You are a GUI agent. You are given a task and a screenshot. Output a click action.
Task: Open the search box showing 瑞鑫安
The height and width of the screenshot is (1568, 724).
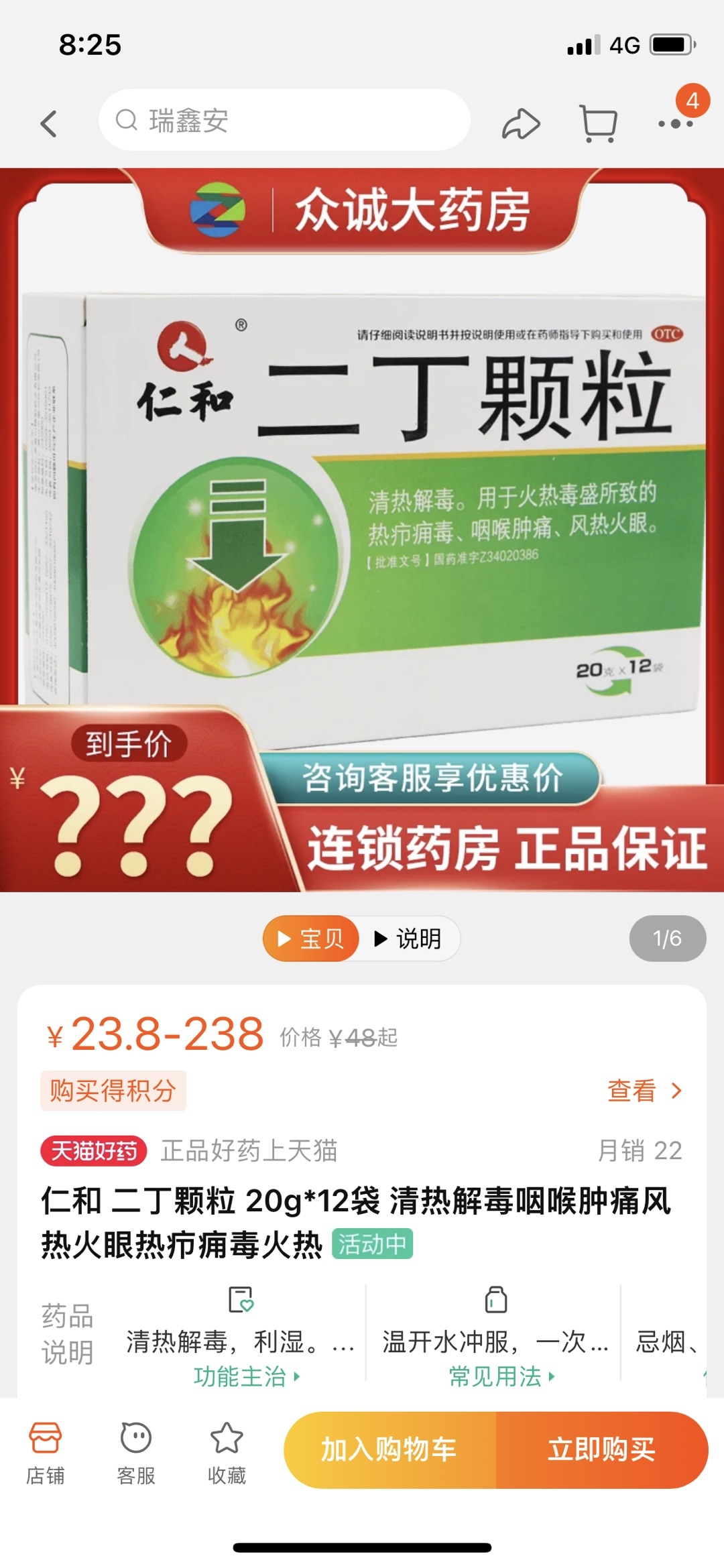click(x=284, y=121)
